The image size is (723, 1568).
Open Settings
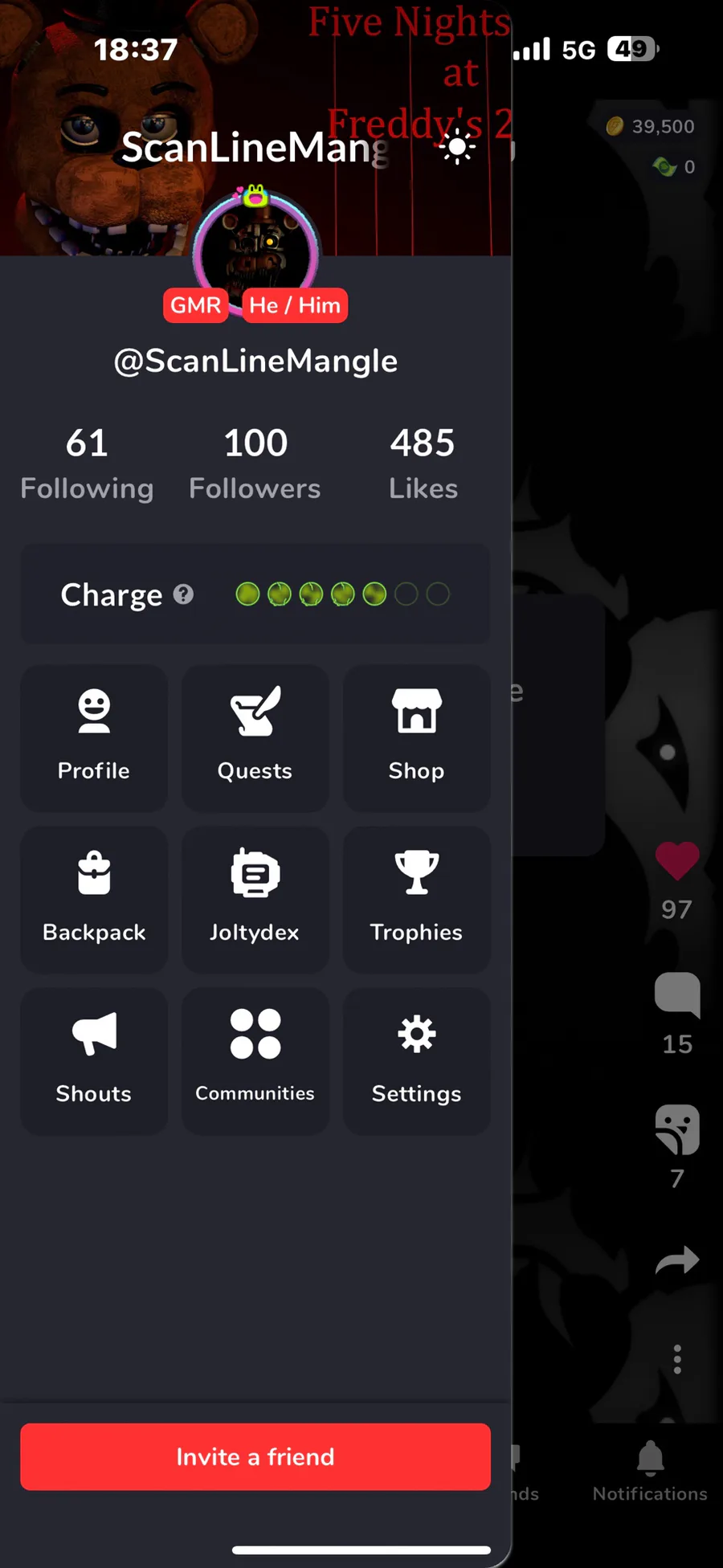417,1061
